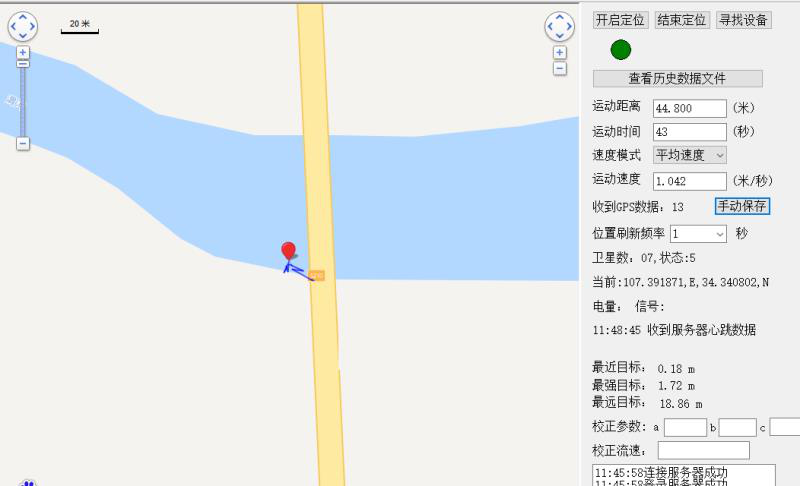Tap the right map pan control
This screenshot has height=486, width=800.
tap(559, 27)
